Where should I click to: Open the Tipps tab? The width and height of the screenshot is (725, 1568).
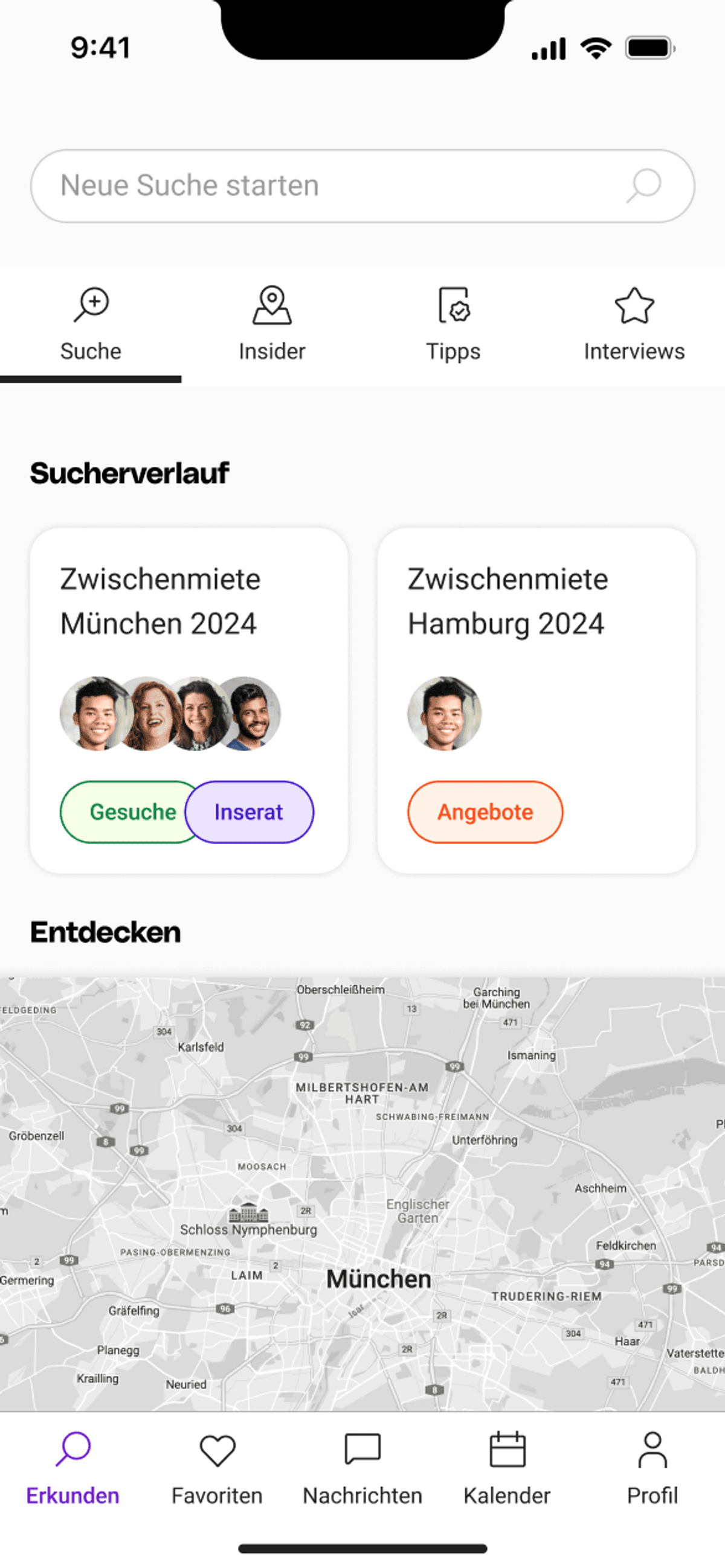coord(453,325)
